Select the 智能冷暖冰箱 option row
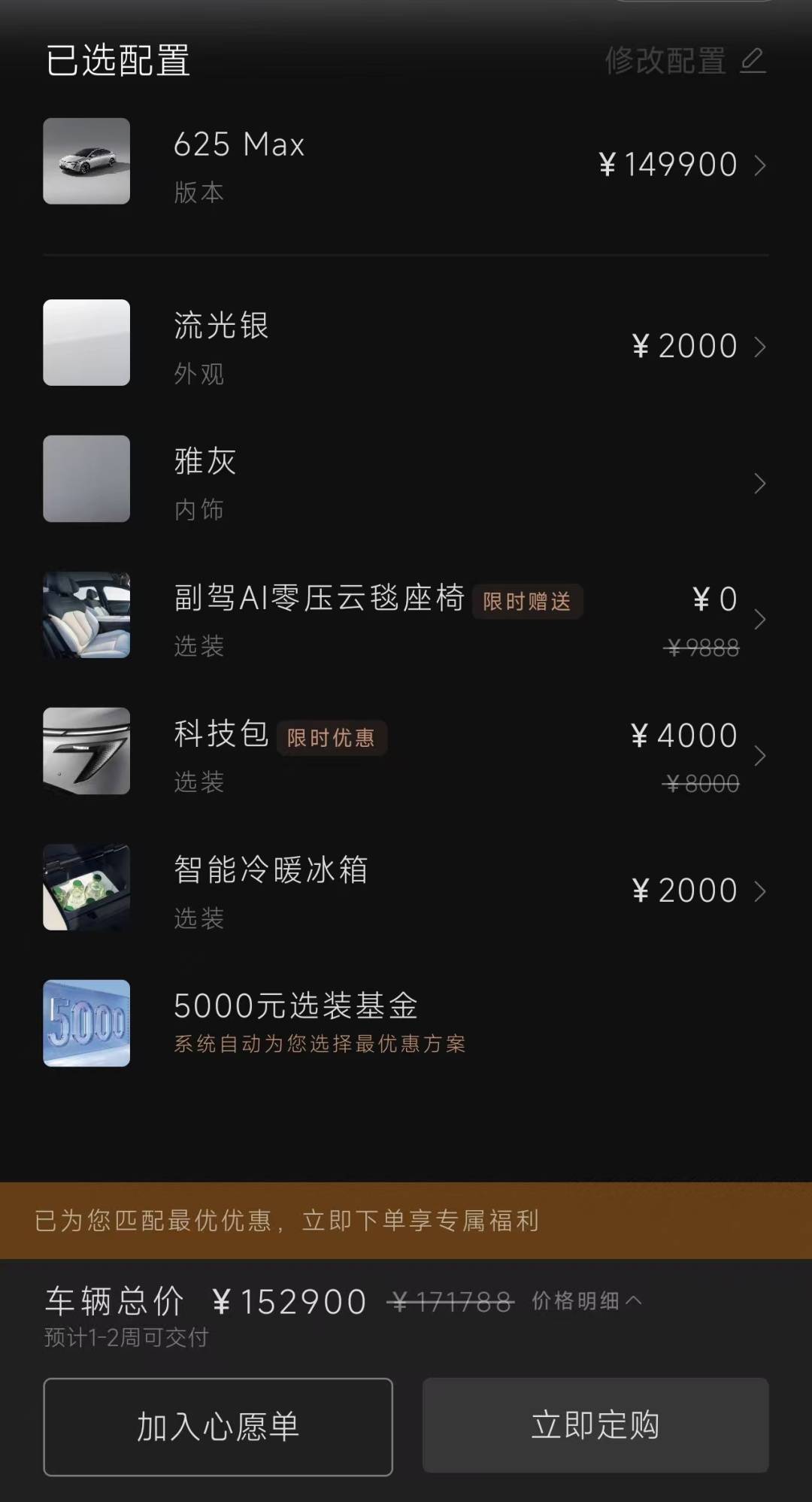This screenshot has width=812, height=1502. click(406, 888)
